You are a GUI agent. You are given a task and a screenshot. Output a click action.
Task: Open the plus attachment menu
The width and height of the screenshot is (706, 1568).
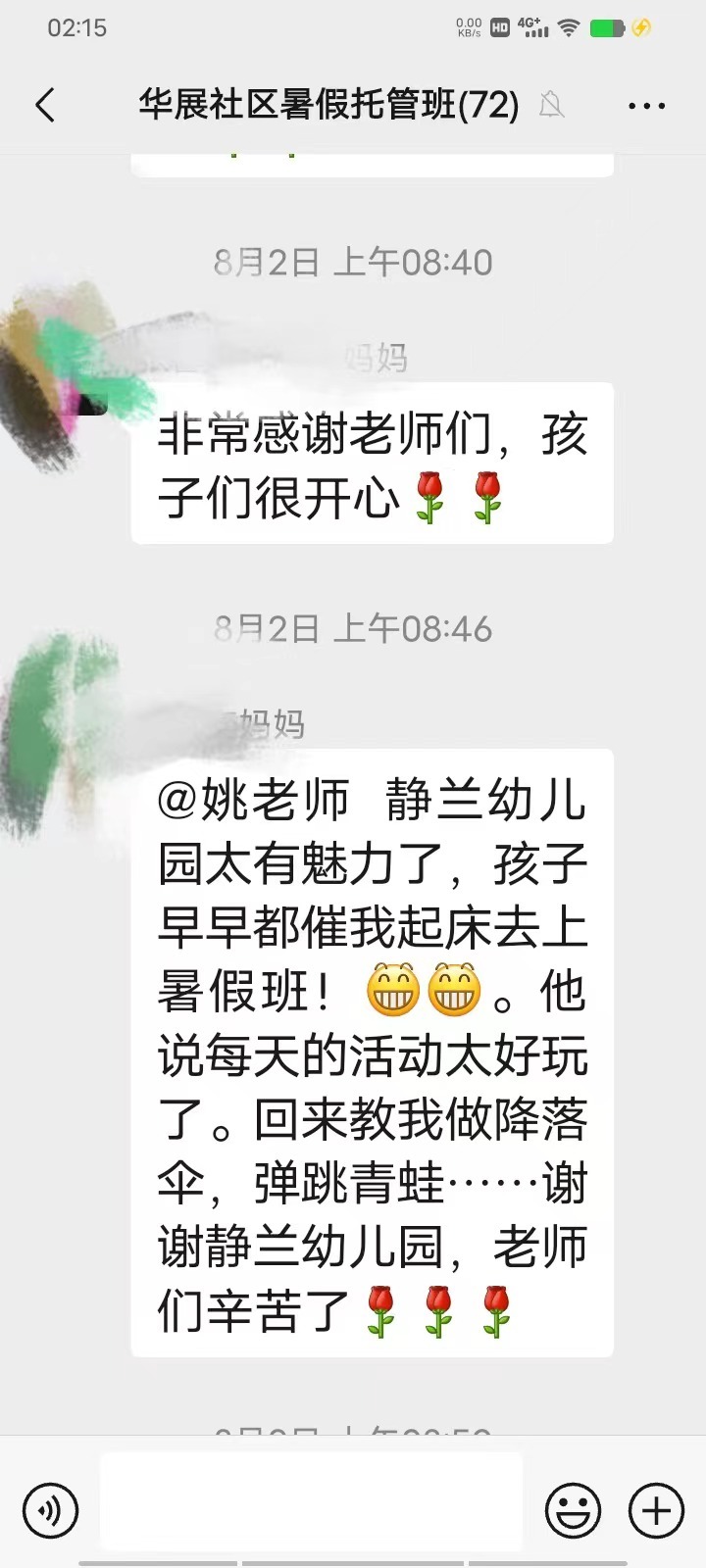coord(656,1509)
